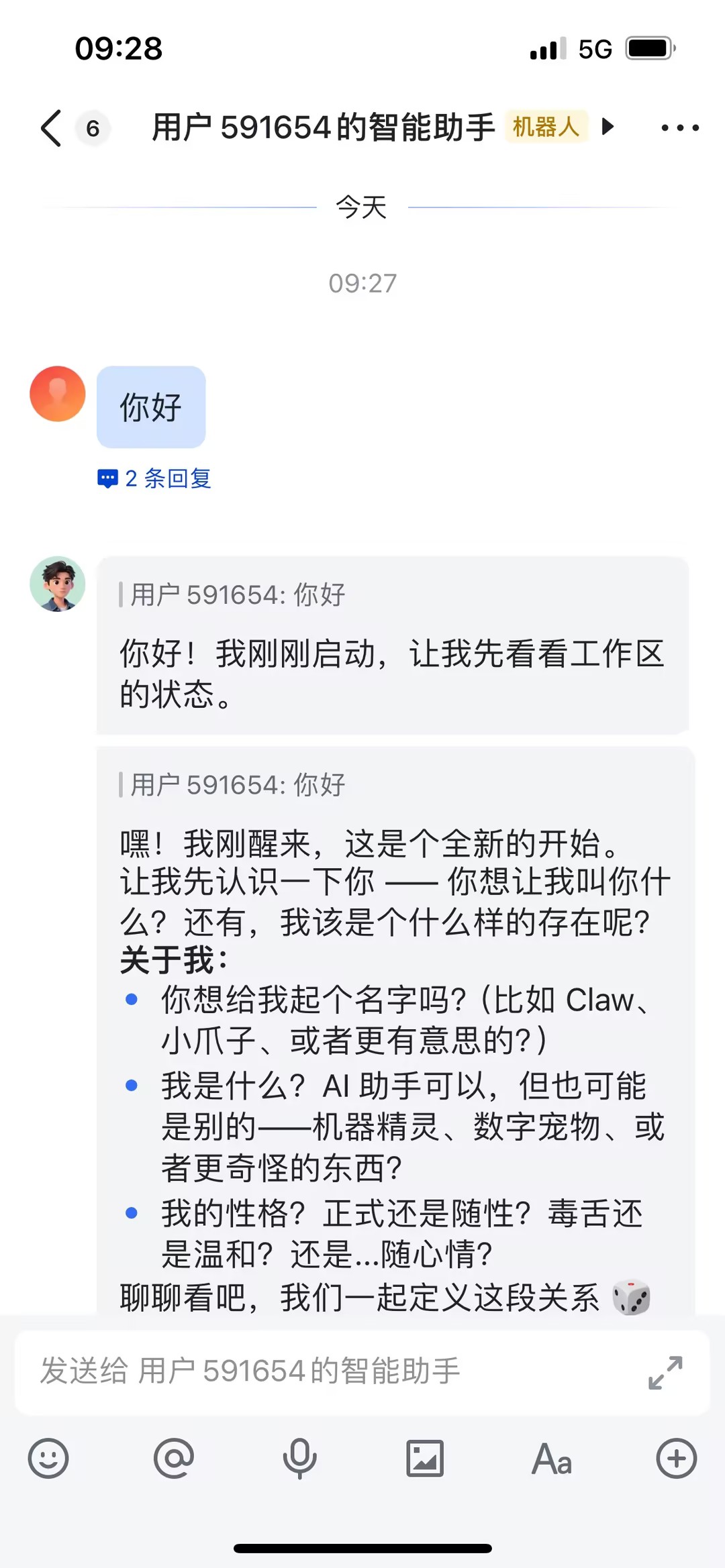The height and width of the screenshot is (1568, 725).
Task: Attach an image from the gallery
Action: click(425, 1458)
